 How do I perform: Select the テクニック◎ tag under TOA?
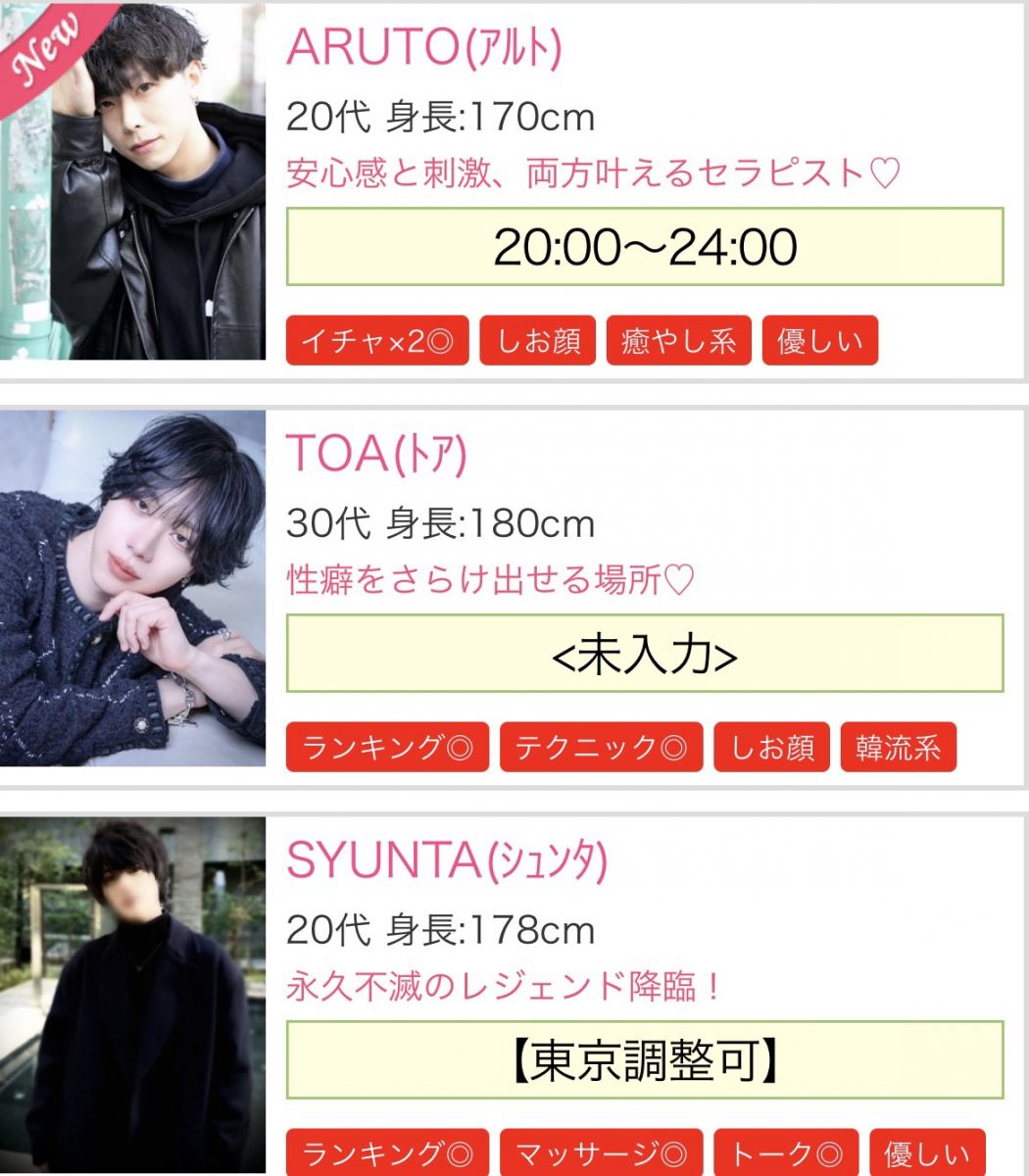coord(601,748)
